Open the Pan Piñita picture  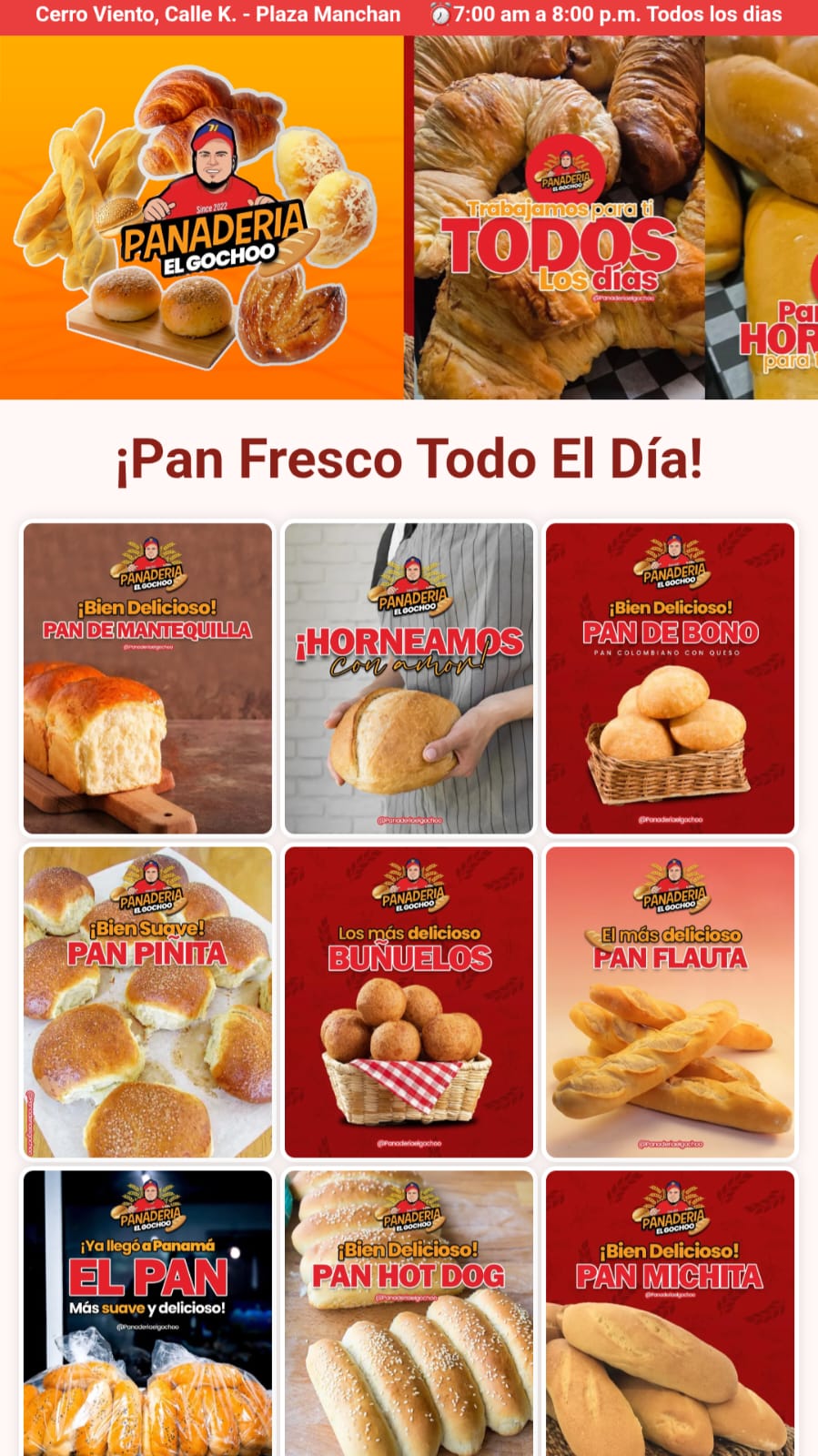147,1002
